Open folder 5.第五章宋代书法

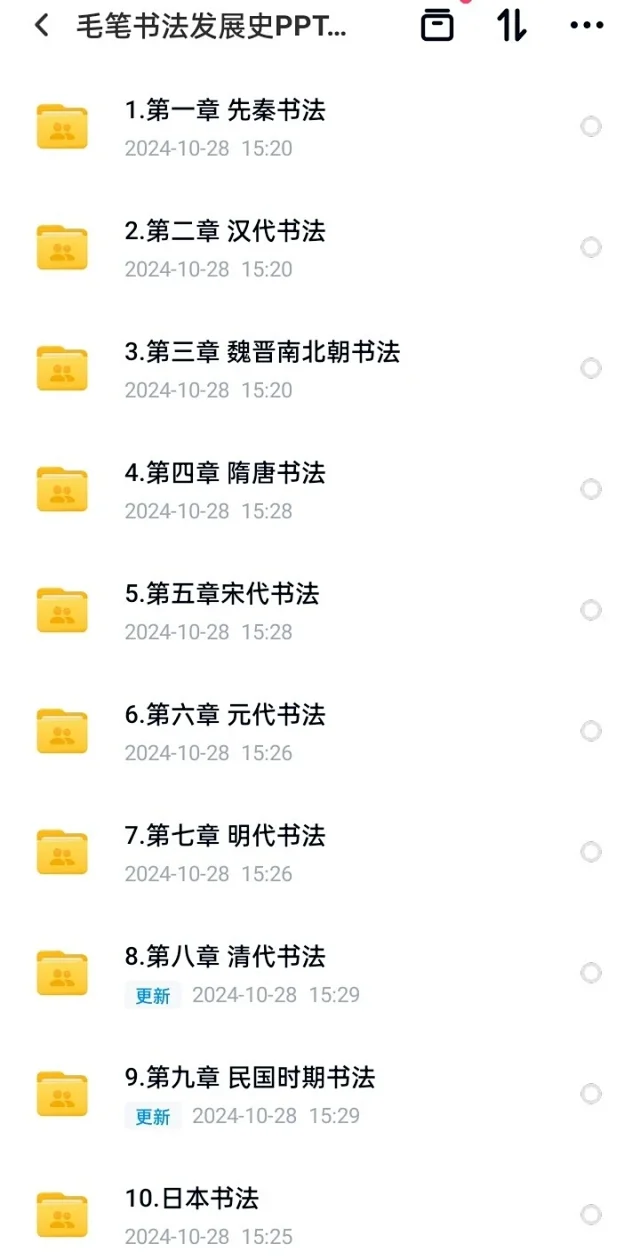click(320, 611)
